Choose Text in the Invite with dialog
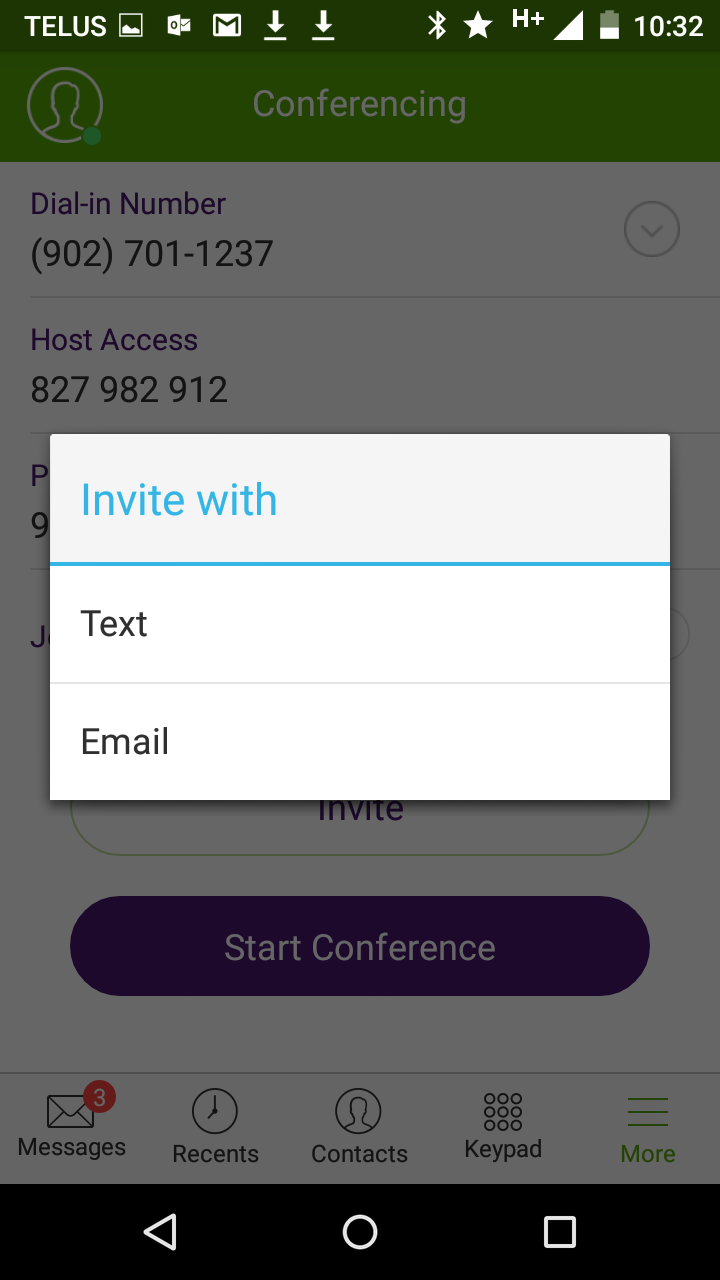Viewport: 720px width, 1280px height. click(360, 624)
